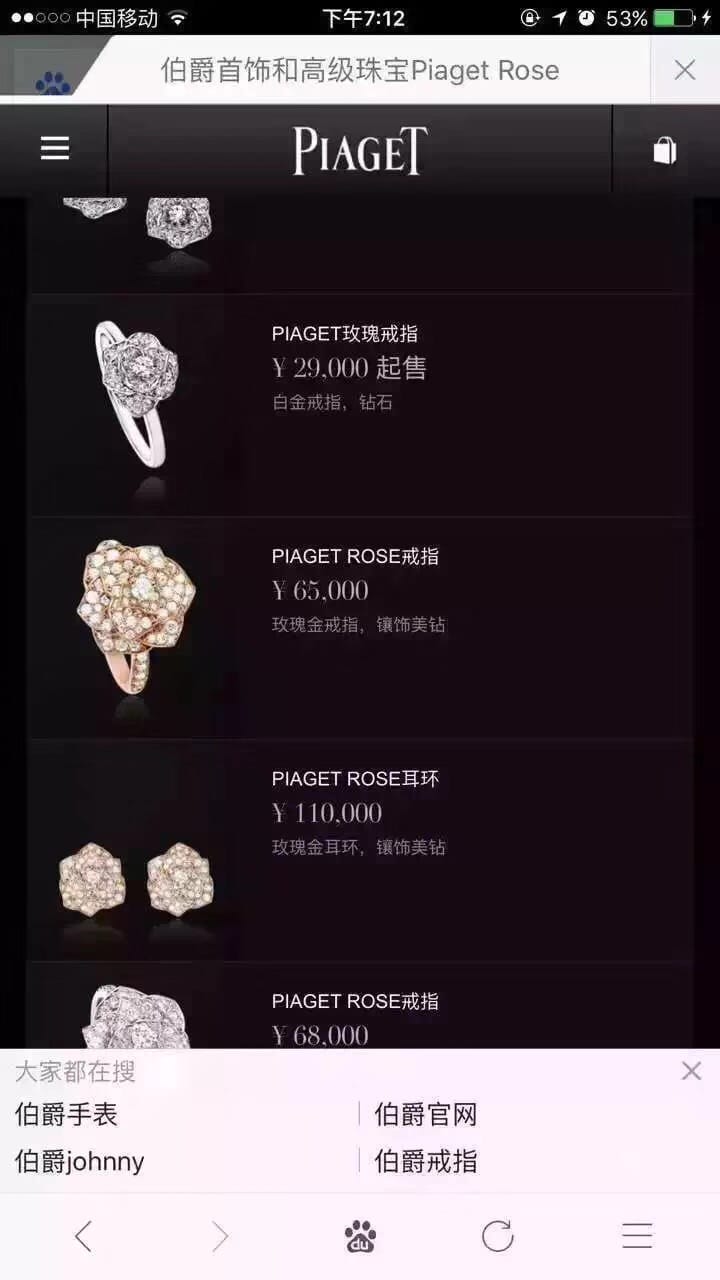
Task: Search for 伯爵戒指
Action: [426, 1161]
